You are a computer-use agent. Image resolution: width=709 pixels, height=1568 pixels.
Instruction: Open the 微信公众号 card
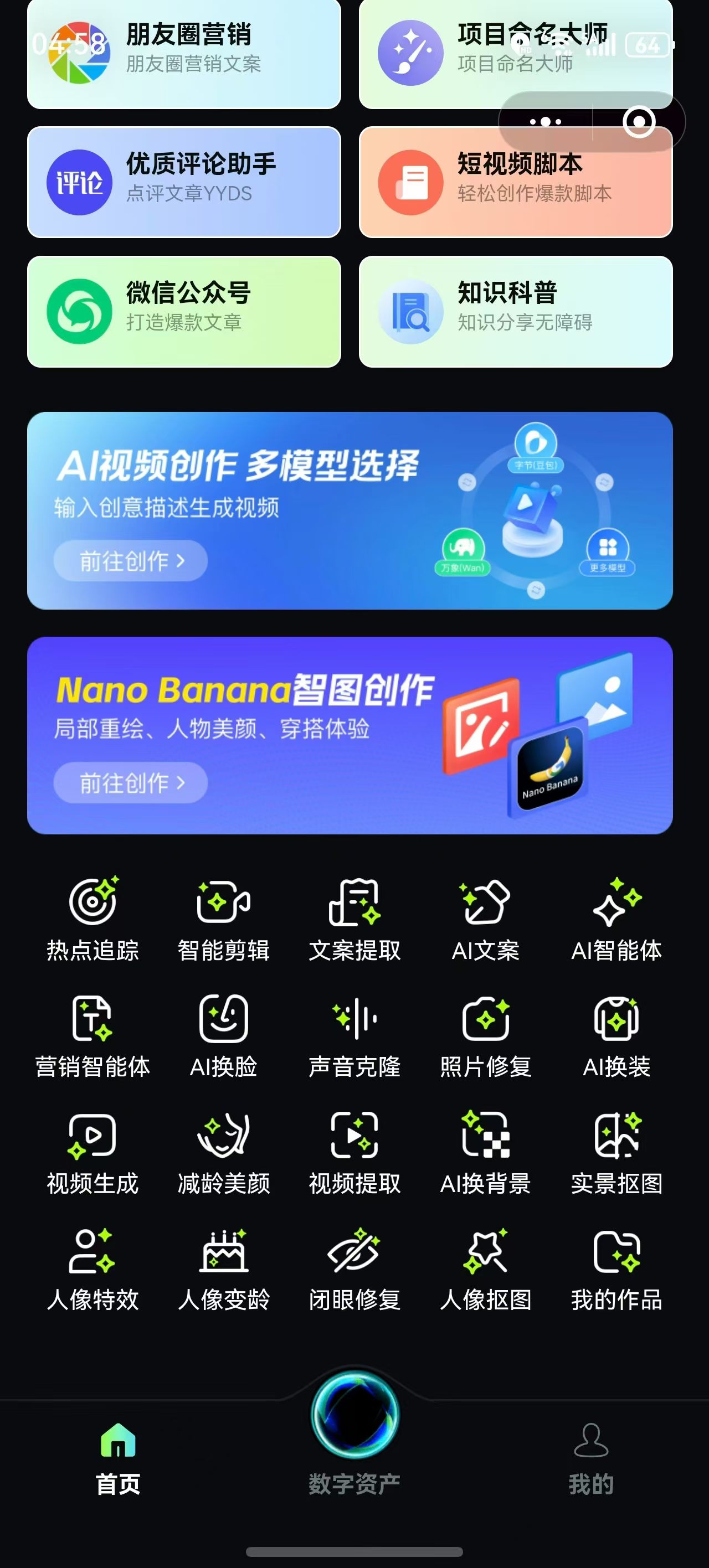point(183,311)
